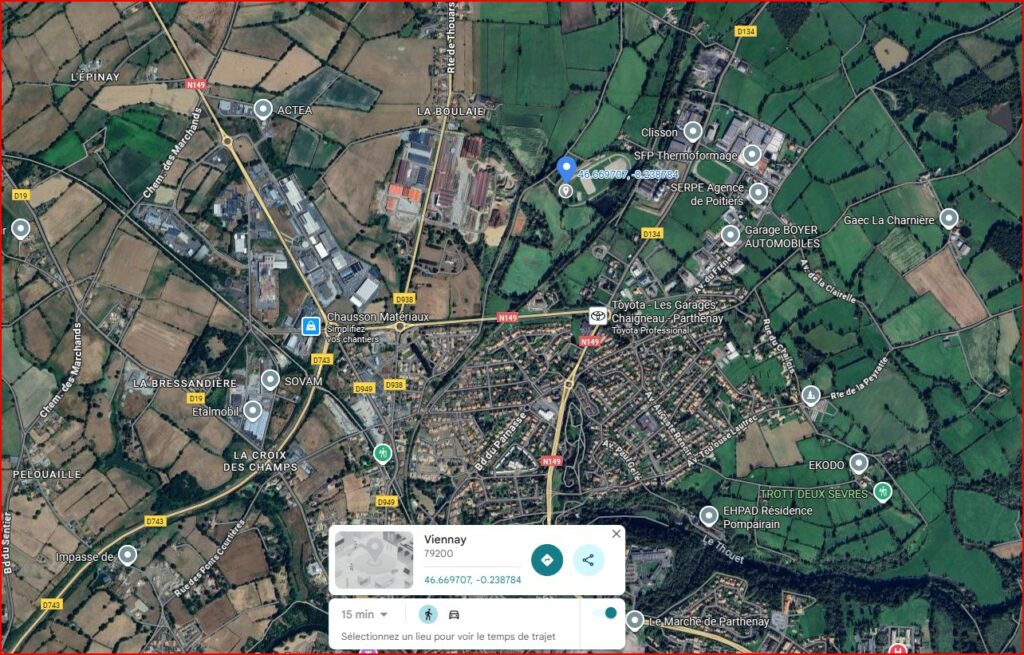Open the Clisson place marker
Screen dimensions: 1024x655
pyautogui.click(x=692, y=131)
